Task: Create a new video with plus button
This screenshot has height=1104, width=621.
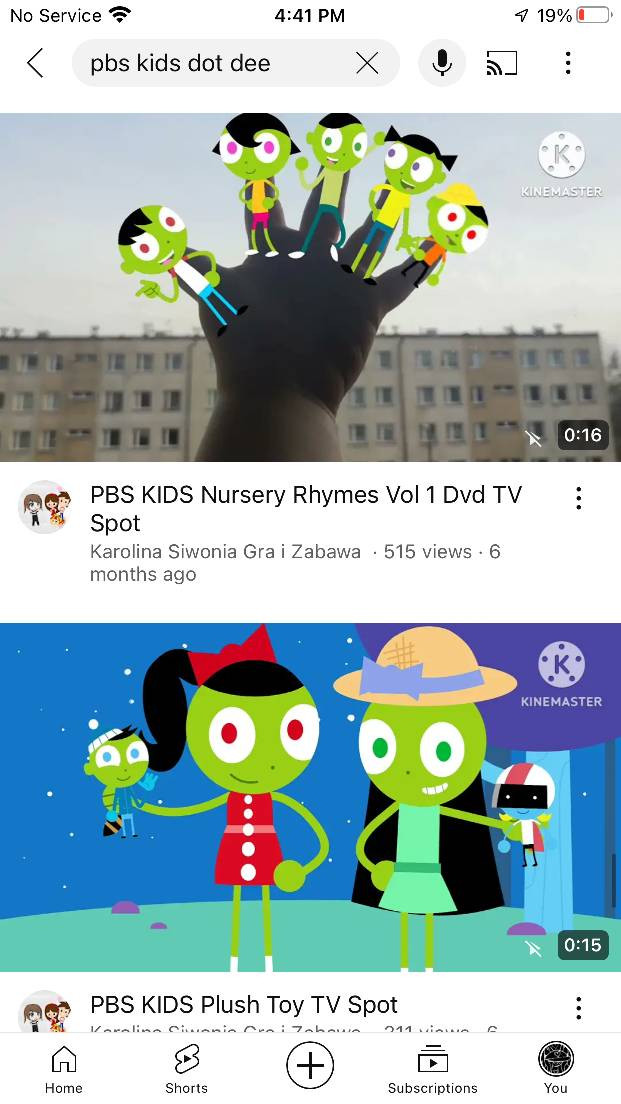Action: [x=310, y=1066]
